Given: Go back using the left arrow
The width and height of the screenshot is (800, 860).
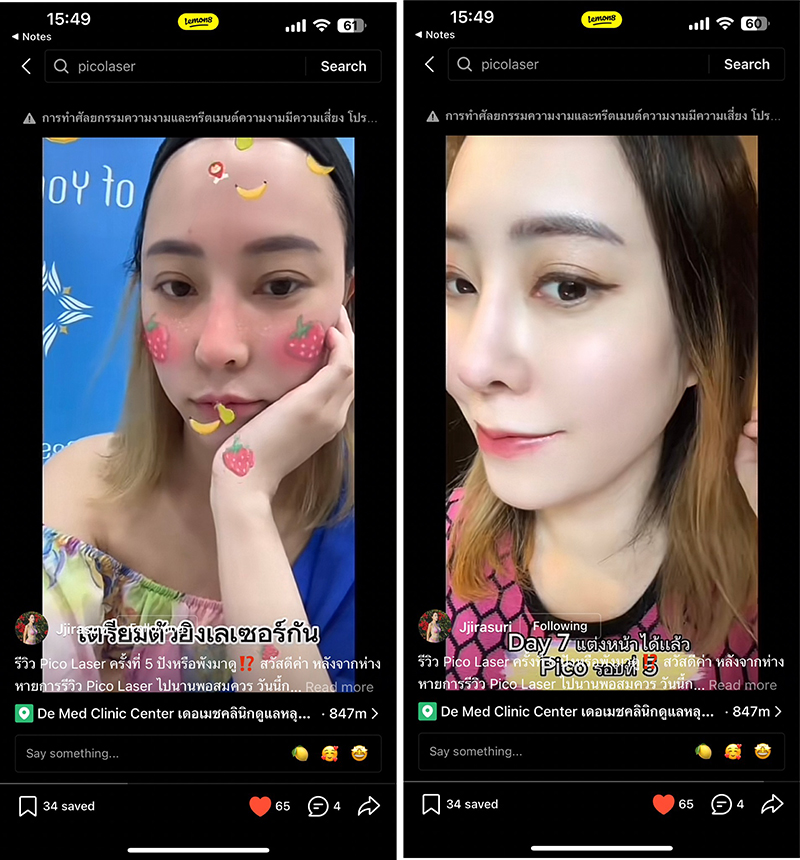Looking at the screenshot, I should [x=27, y=65].
